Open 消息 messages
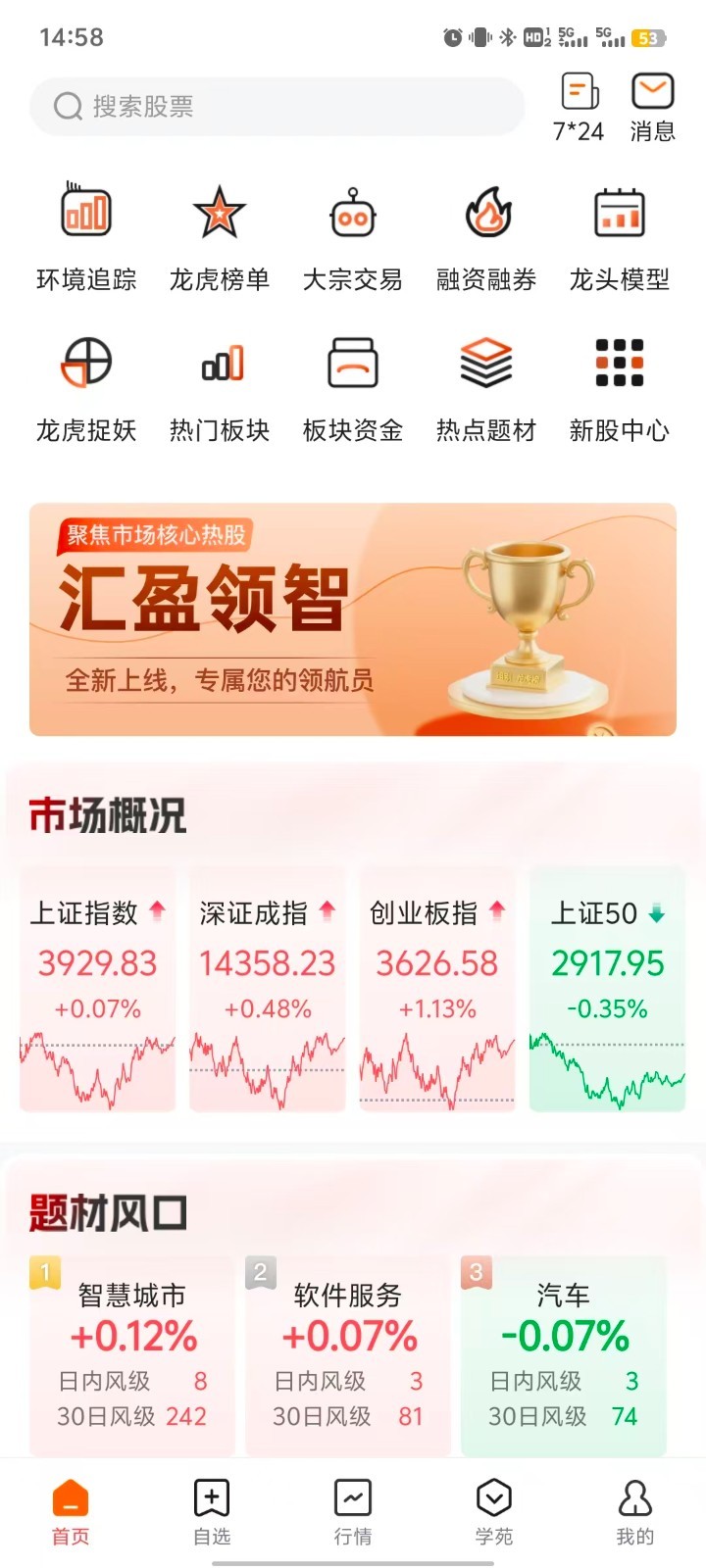The image size is (706, 1568). click(652, 108)
